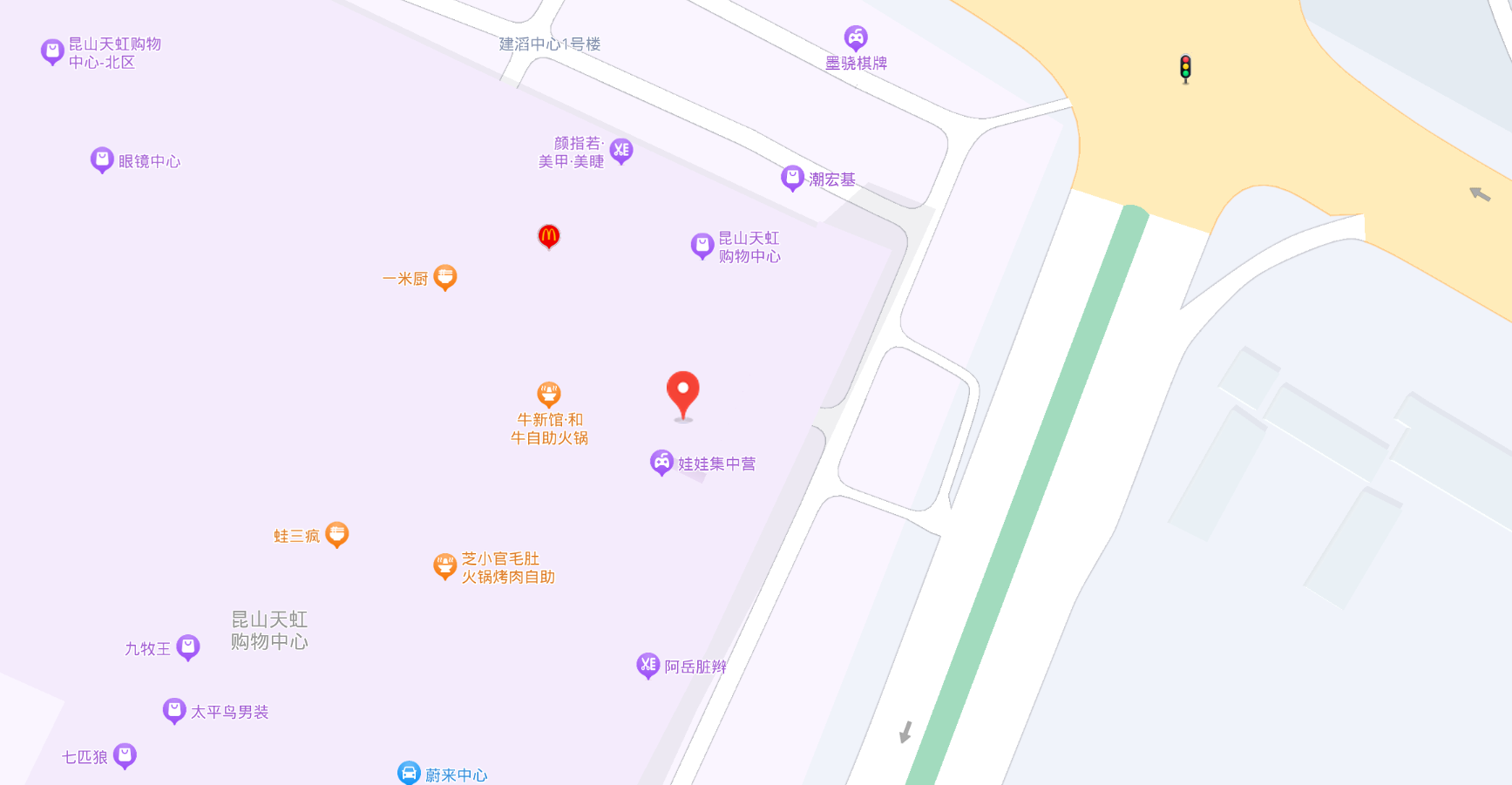Viewport: 1512px width, 785px height.
Task: Open 昆山天虹购物中心 shopping marker
Action: point(702,246)
